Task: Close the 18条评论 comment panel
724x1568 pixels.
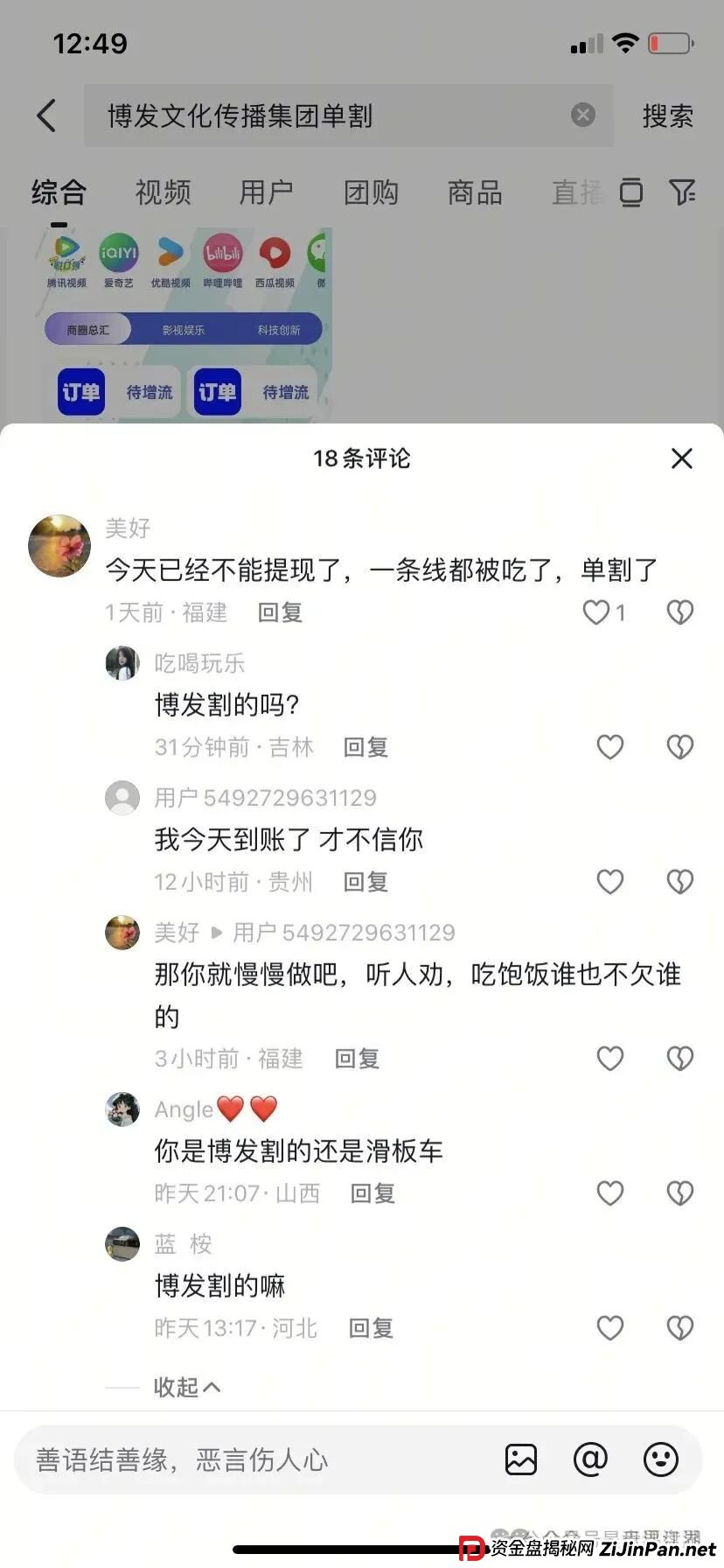Action: click(x=681, y=458)
